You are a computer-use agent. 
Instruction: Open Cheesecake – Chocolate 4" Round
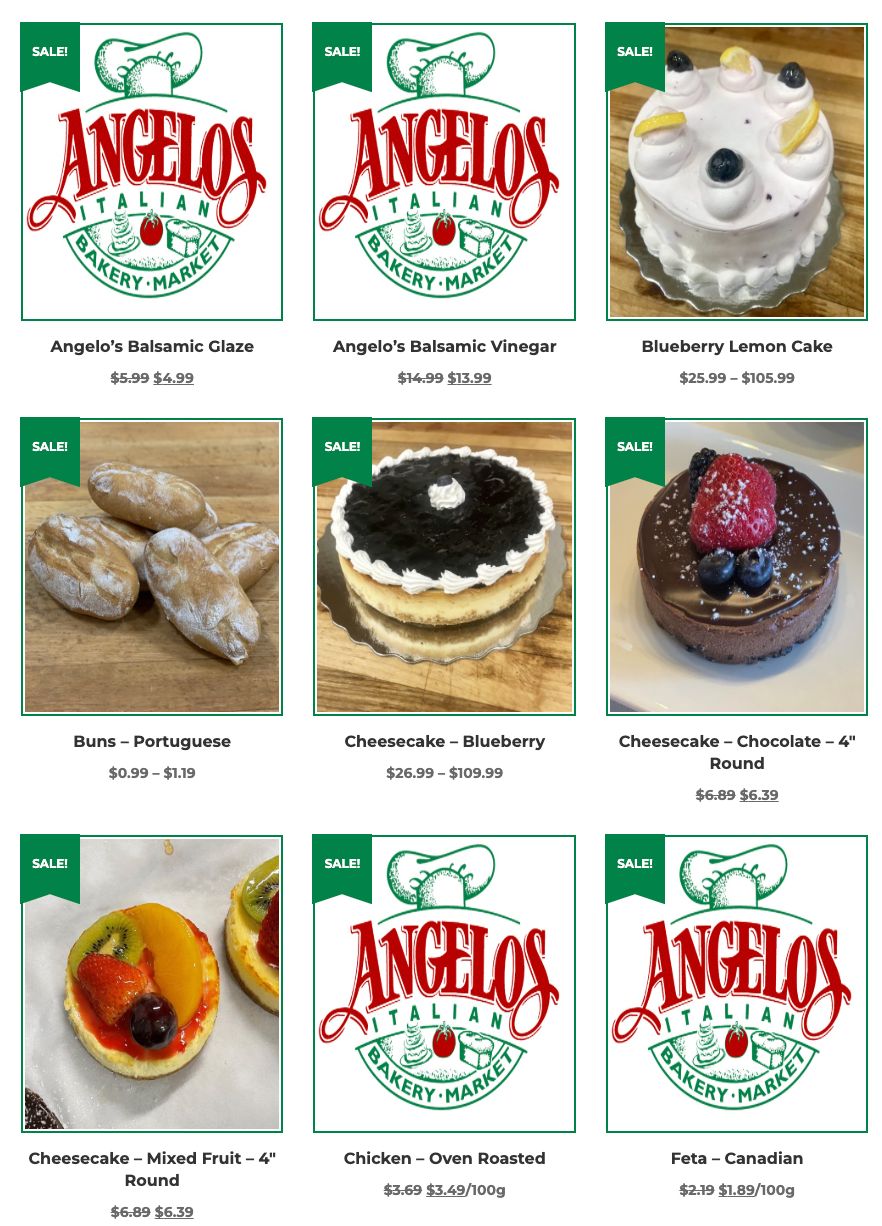point(736,752)
